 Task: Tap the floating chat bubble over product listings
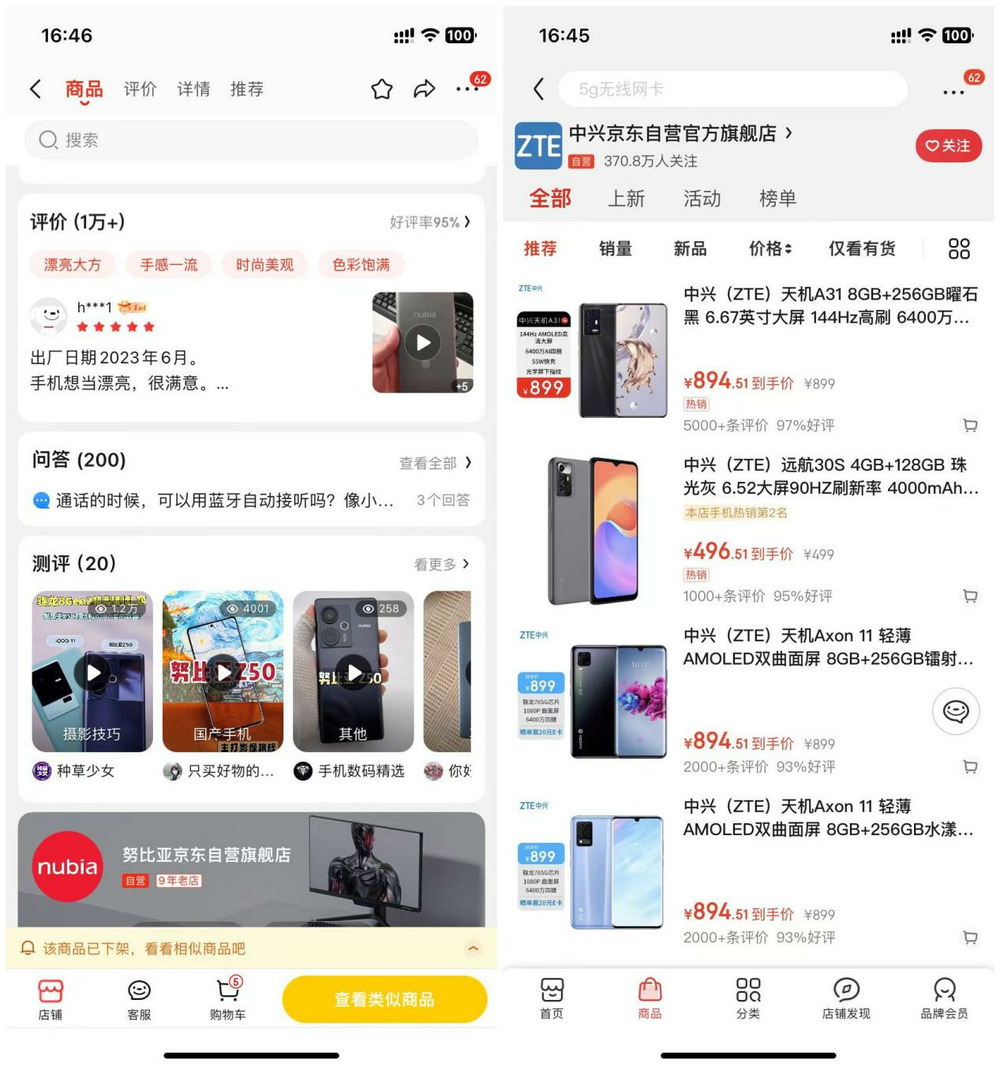coord(956,711)
